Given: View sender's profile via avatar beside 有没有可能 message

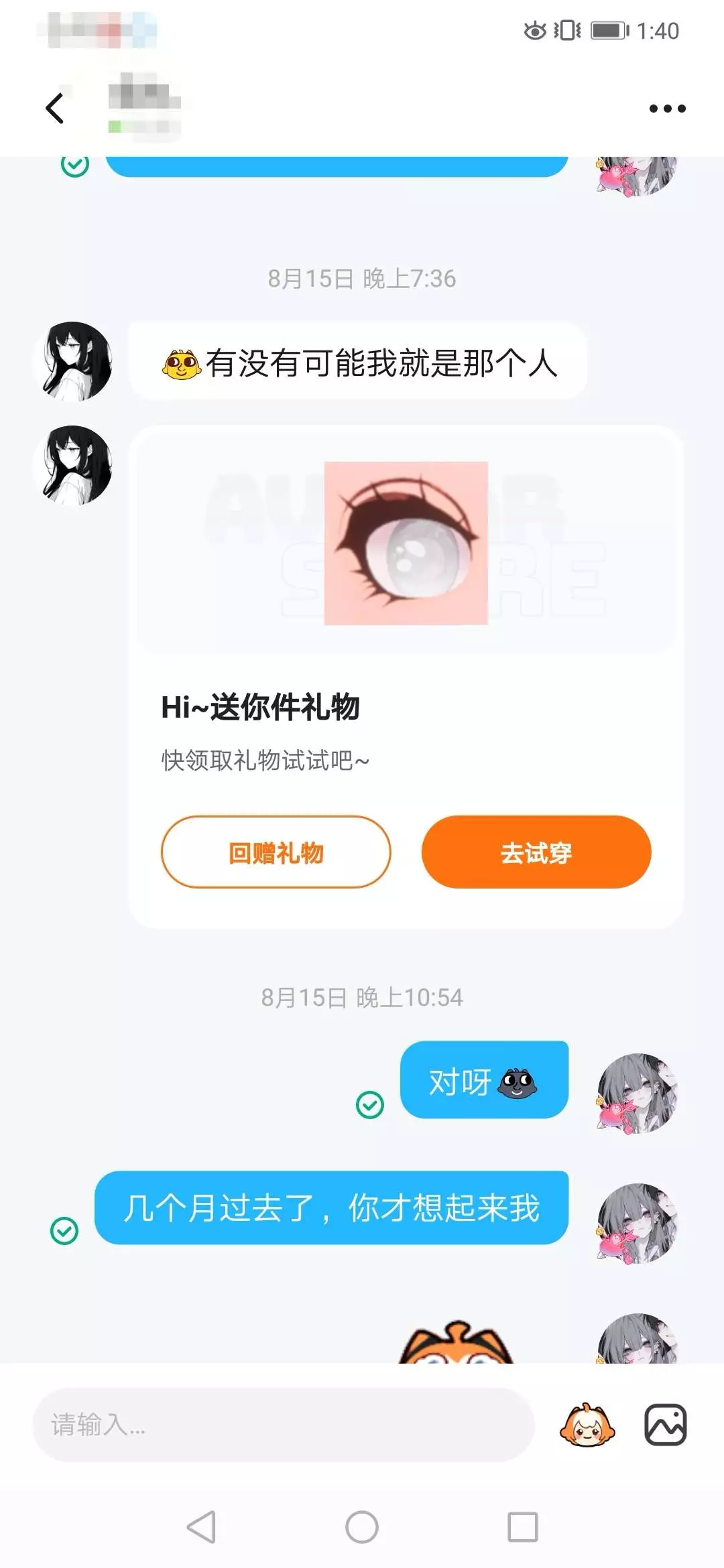Looking at the screenshot, I should click(x=72, y=361).
